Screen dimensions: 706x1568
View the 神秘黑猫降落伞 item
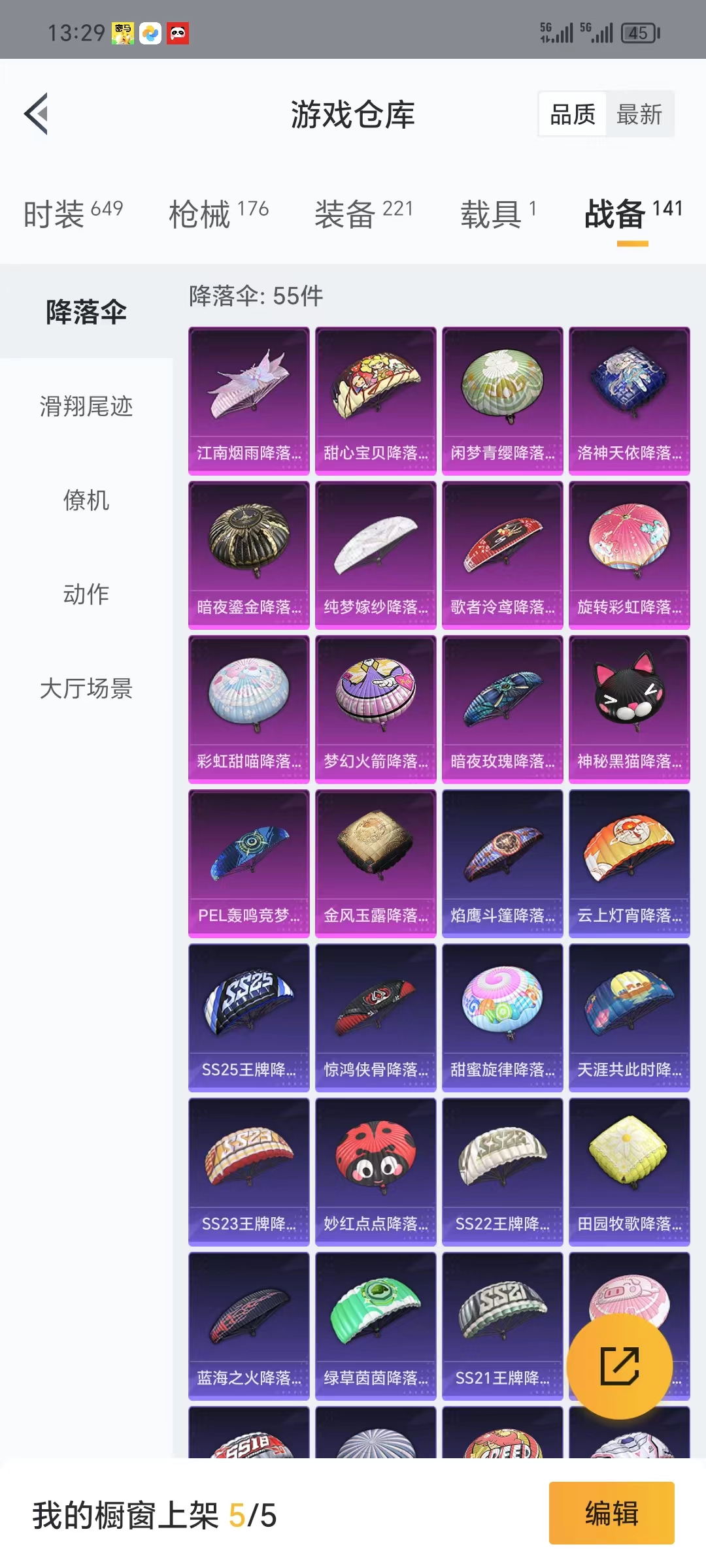[x=630, y=710]
